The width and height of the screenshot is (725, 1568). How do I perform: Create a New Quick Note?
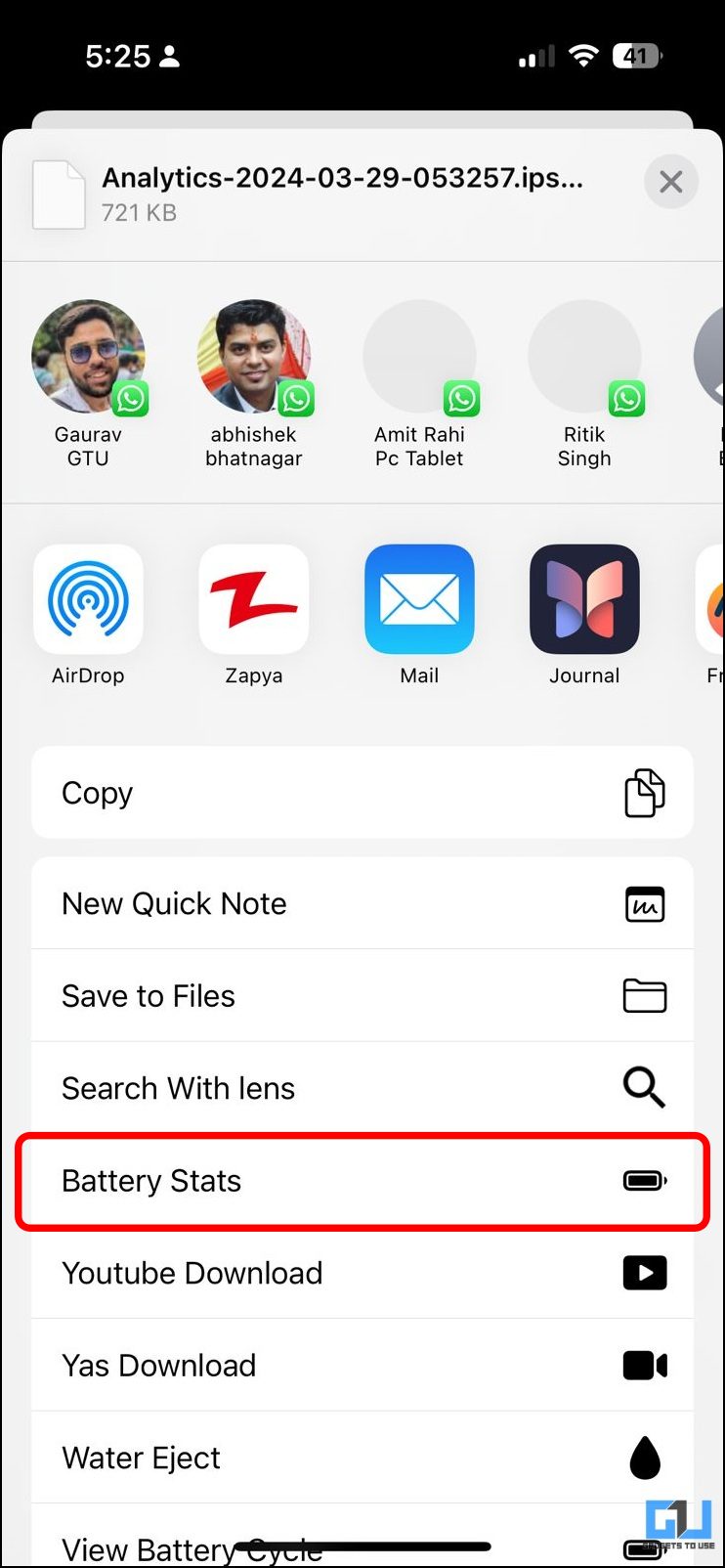coord(362,903)
